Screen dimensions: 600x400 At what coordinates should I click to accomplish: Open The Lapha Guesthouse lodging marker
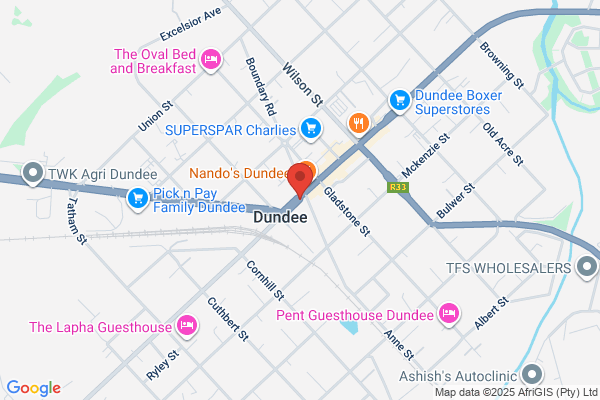(x=187, y=326)
